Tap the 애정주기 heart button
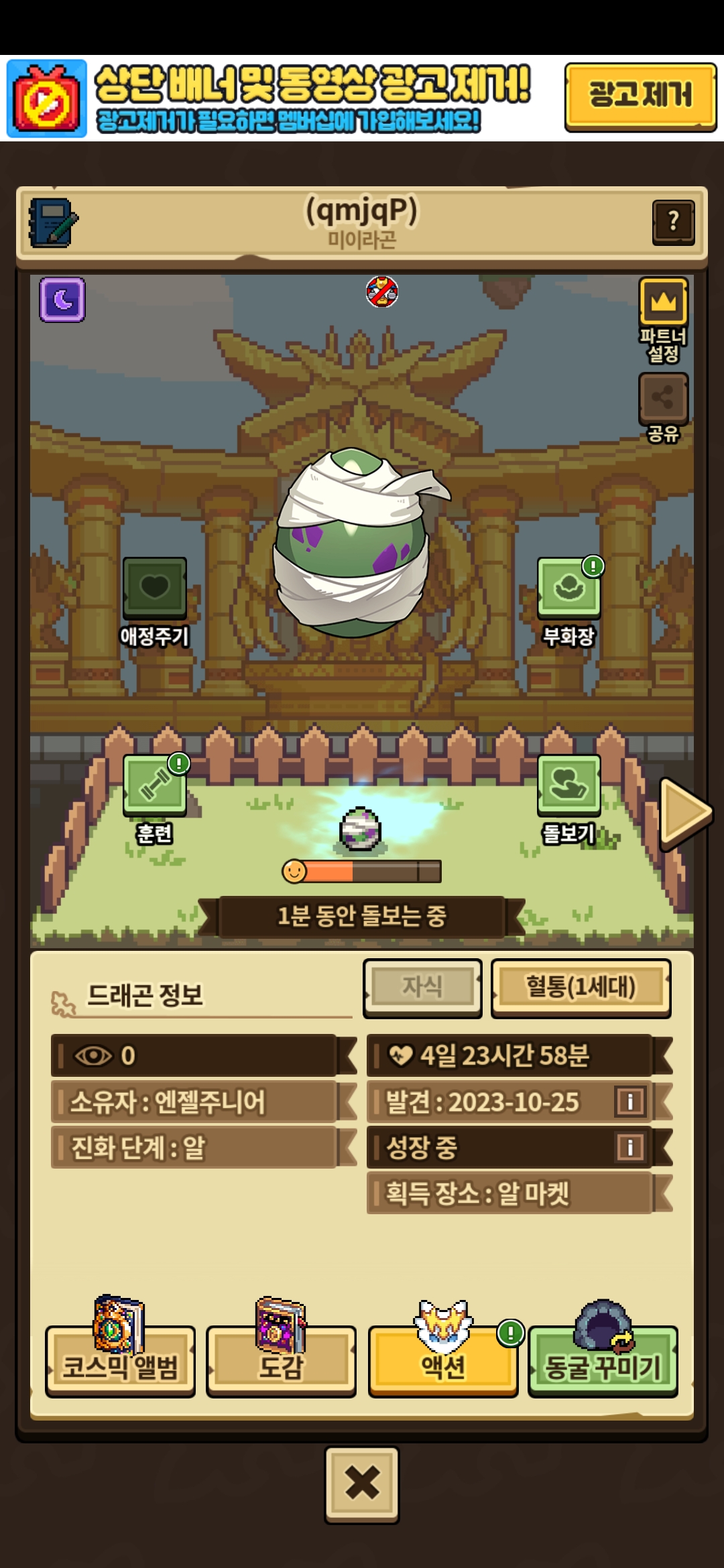 [154, 588]
